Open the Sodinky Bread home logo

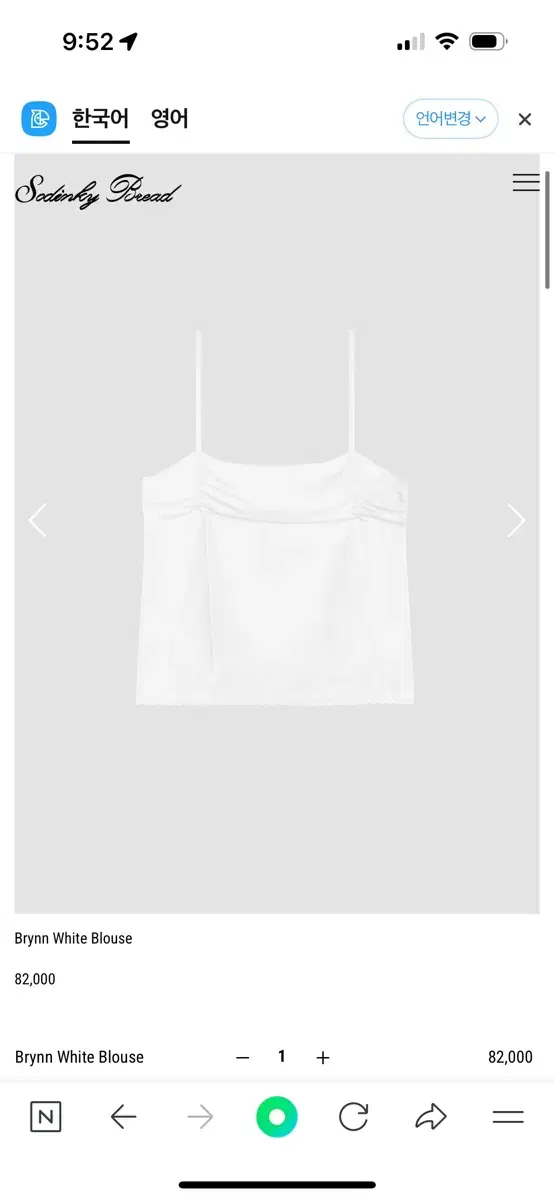pos(97,190)
